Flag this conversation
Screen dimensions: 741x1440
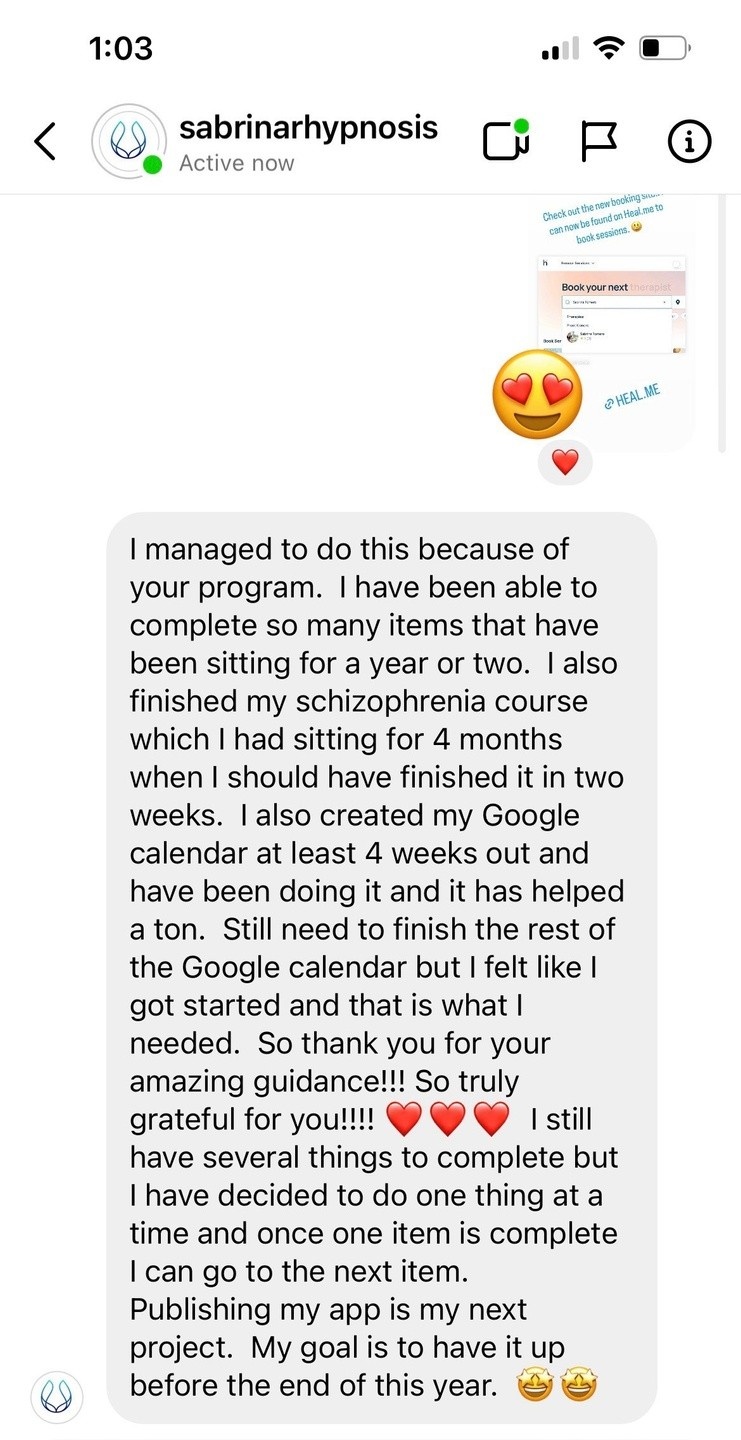pyautogui.click(x=600, y=142)
